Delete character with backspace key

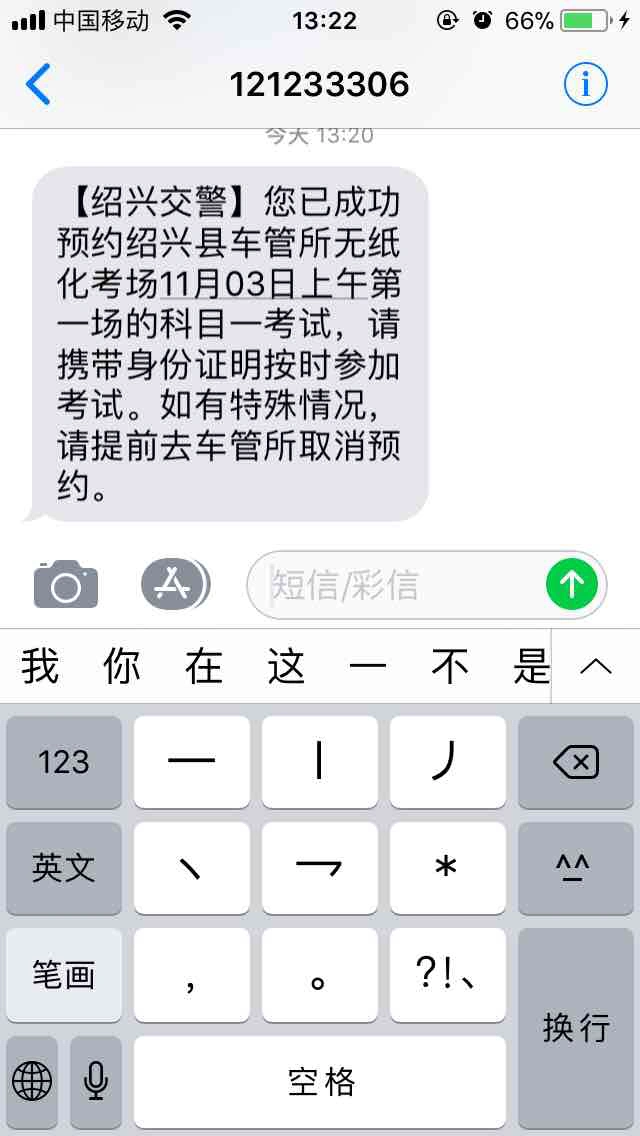576,762
